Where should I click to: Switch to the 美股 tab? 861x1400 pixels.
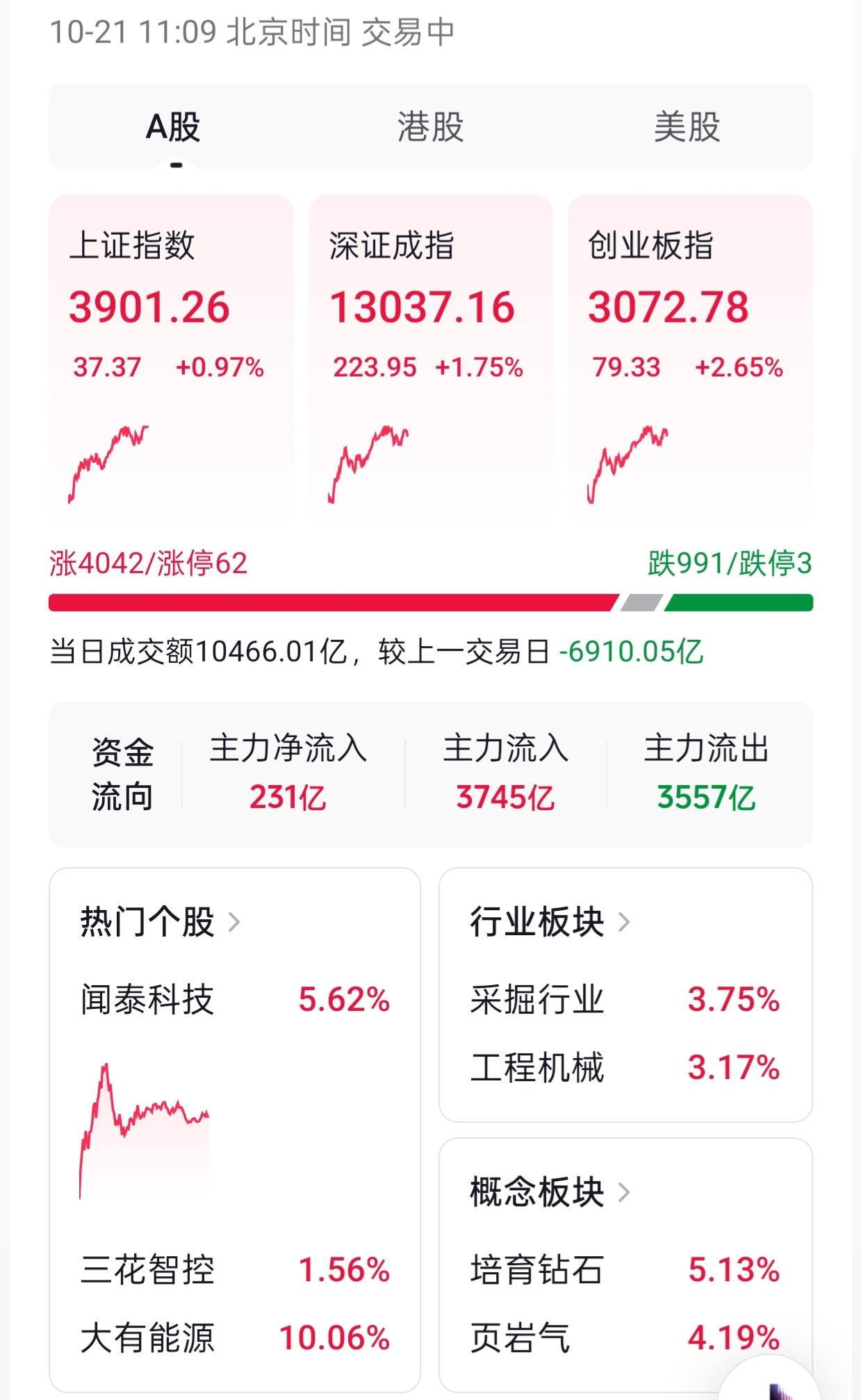[x=687, y=127]
